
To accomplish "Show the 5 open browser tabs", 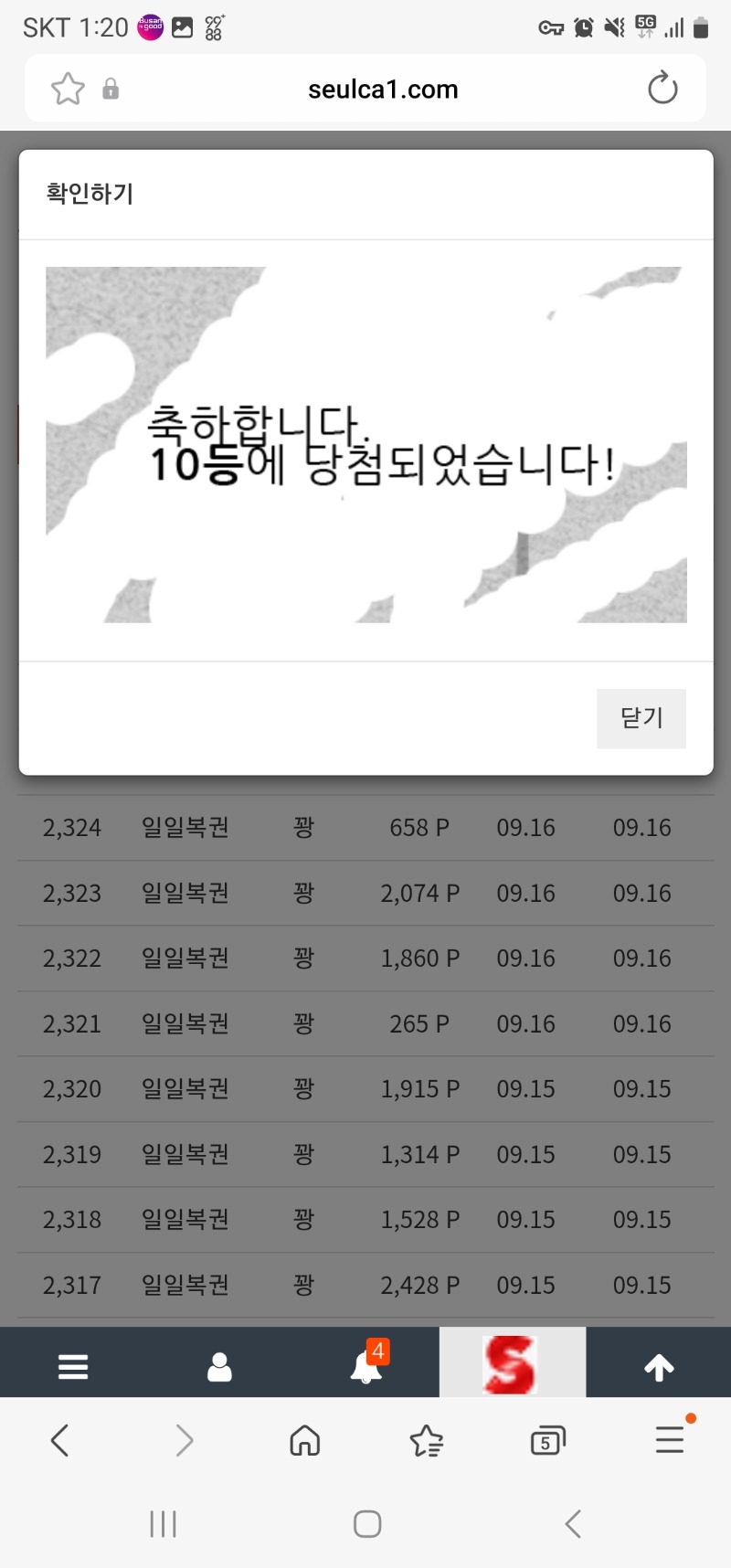I will pos(547,1441).
